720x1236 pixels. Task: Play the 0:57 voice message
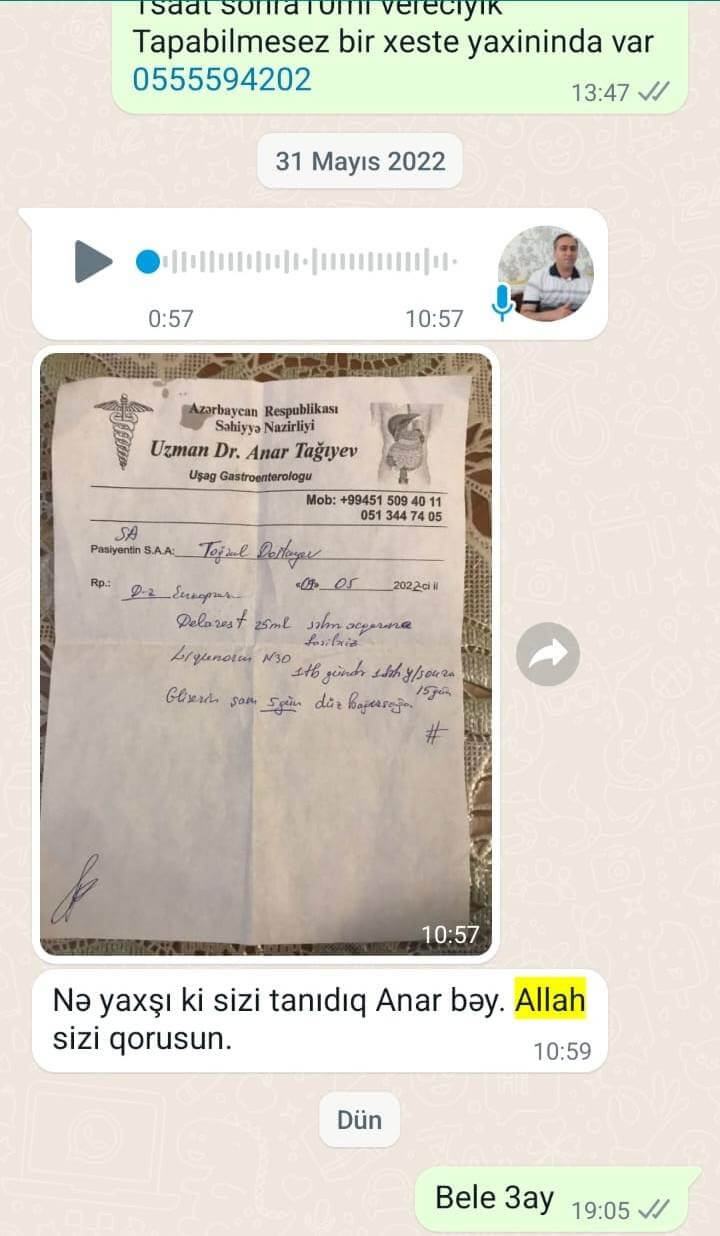tap(94, 262)
